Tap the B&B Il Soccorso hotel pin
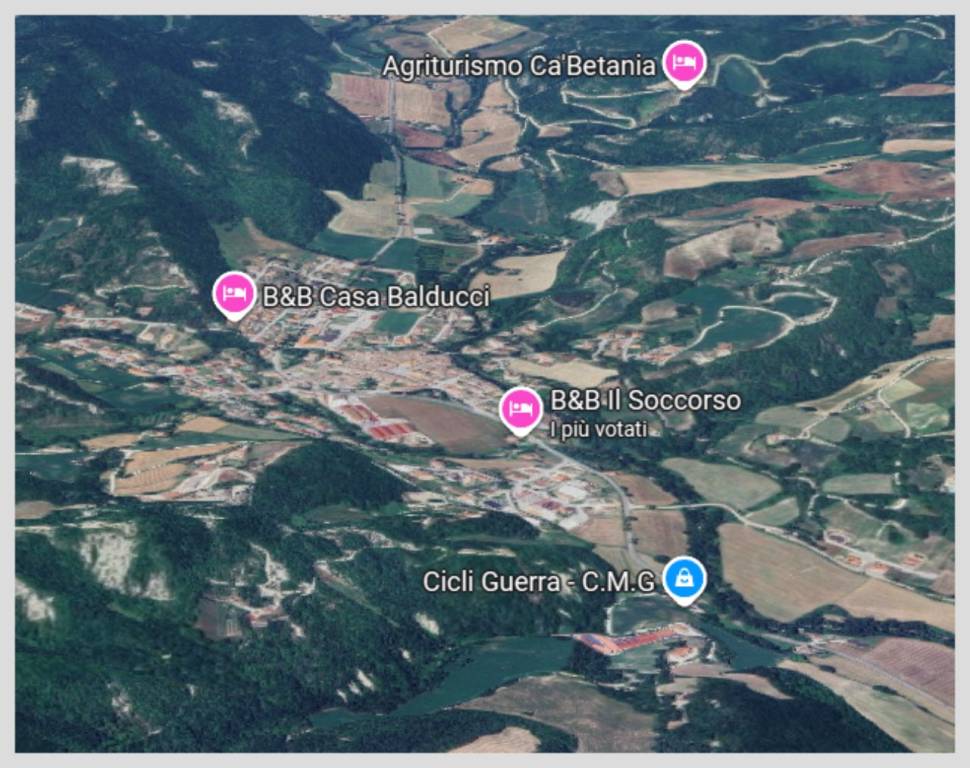This screenshot has width=970, height=768. pyautogui.click(x=521, y=408)
